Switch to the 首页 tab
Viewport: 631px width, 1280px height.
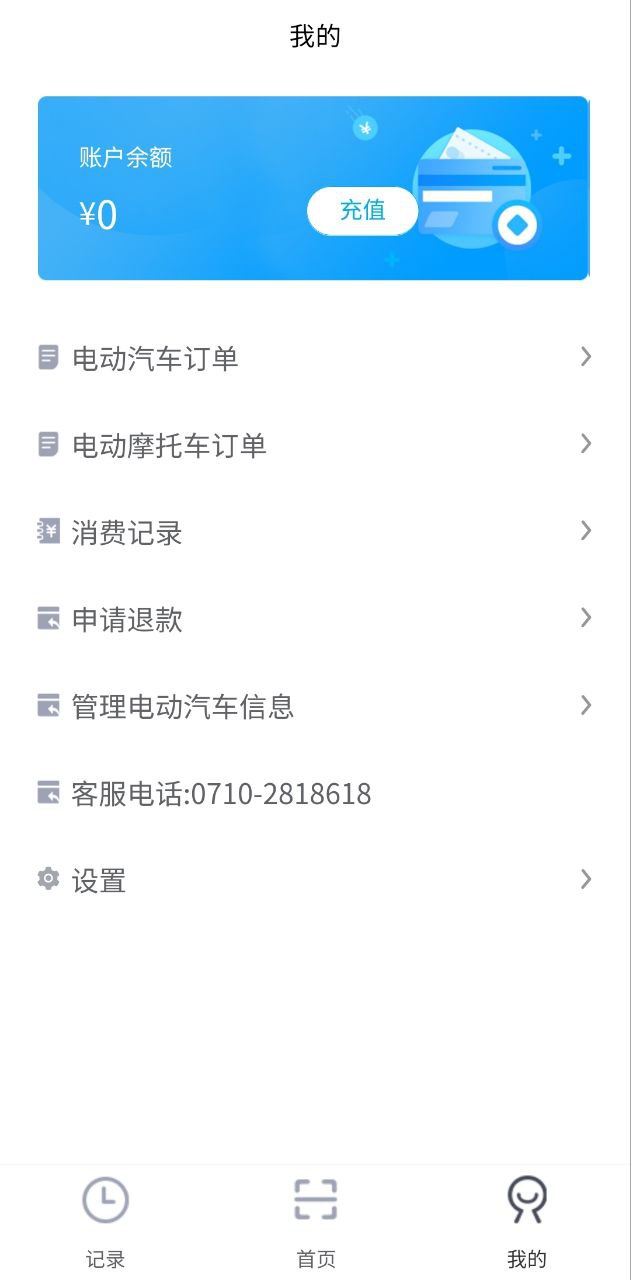point(315,1222)
